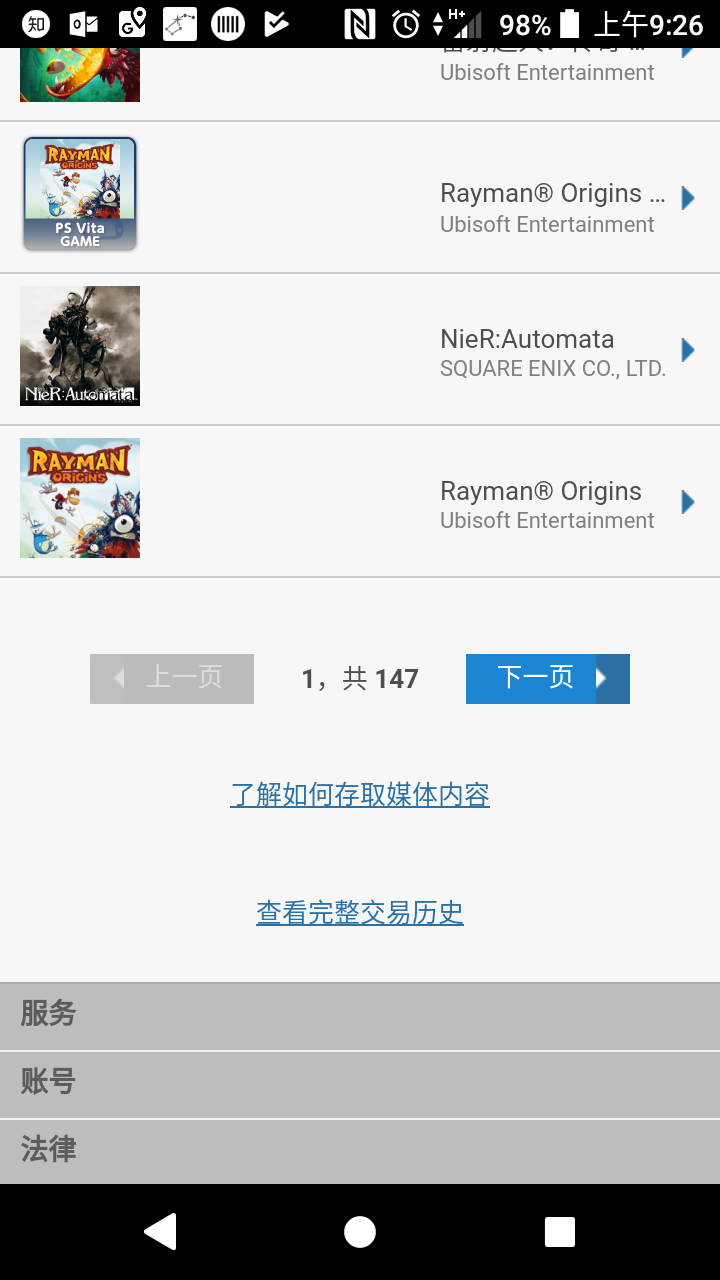The image size is (720, 1280).
Task: Expand the 法律 footer section
Action: click(x=360, y=1151)
